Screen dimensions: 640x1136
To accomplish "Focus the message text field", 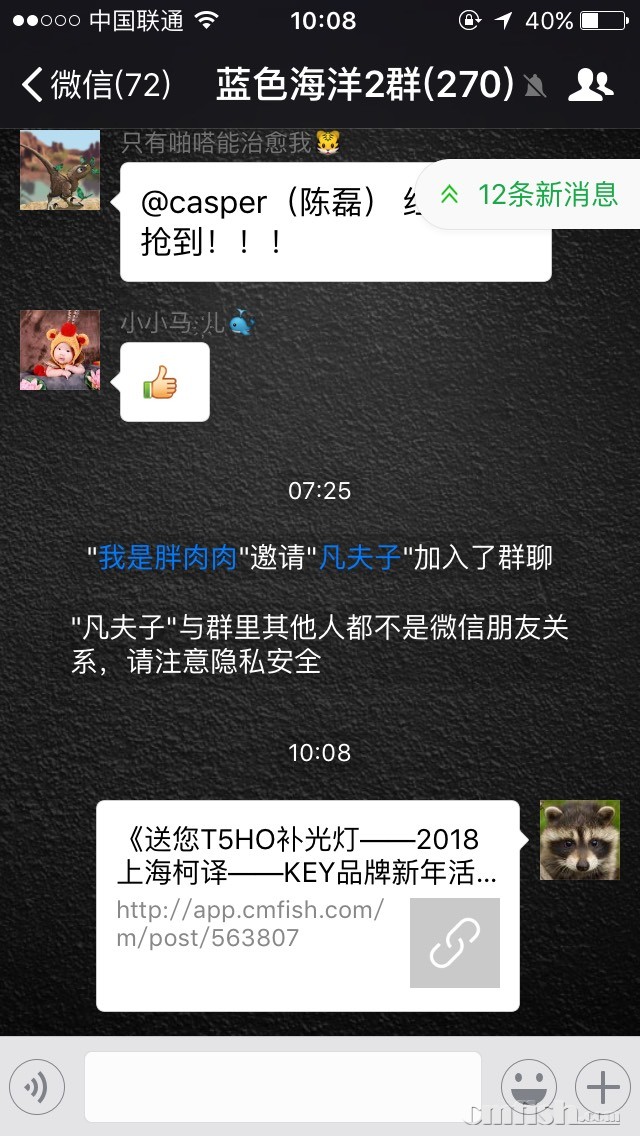I will coord(282,1086).
